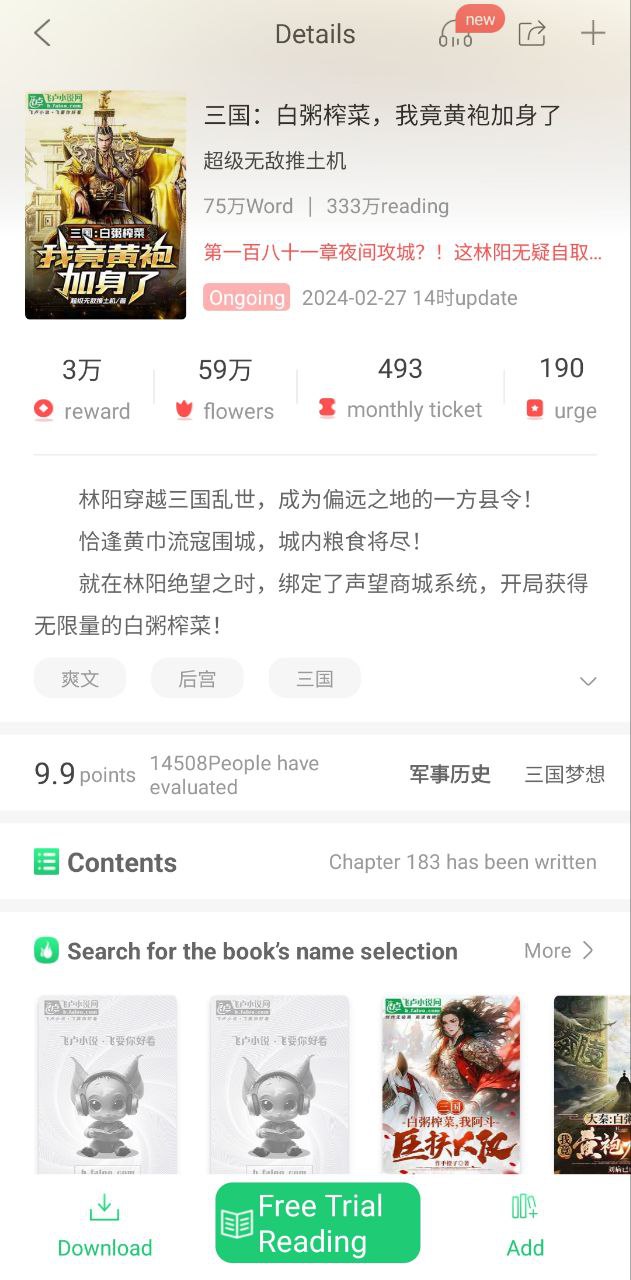The image size is (631, 1280).
Task: Open the audiobook headphone icon
Action: [x=456, y=34]
